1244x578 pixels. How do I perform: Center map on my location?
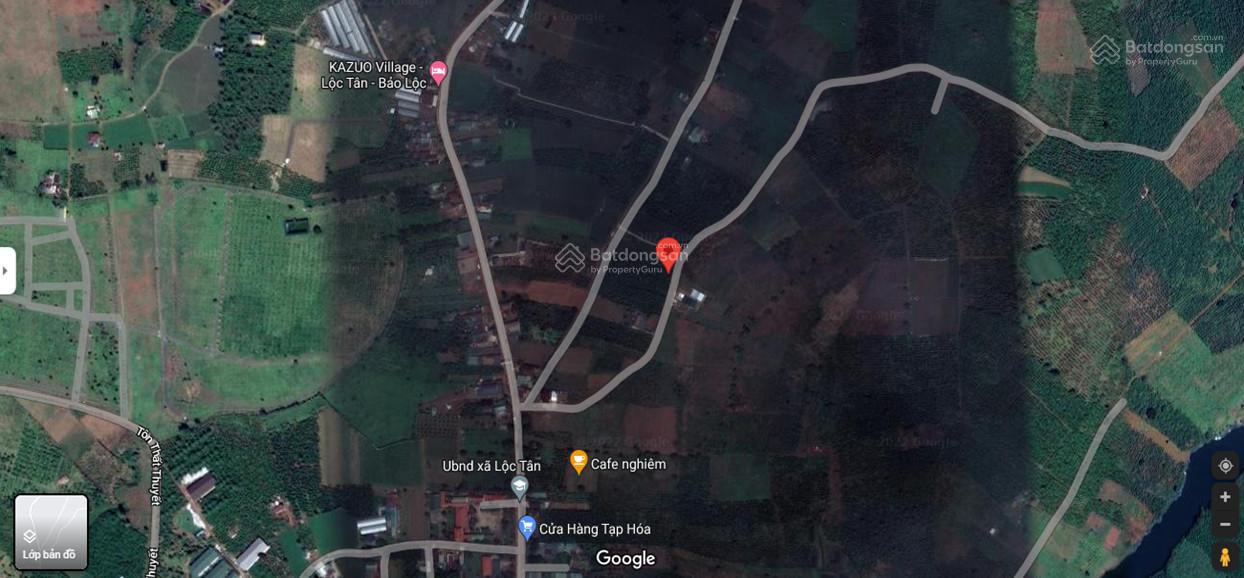pyautogui.click(x=1225, y=465)
